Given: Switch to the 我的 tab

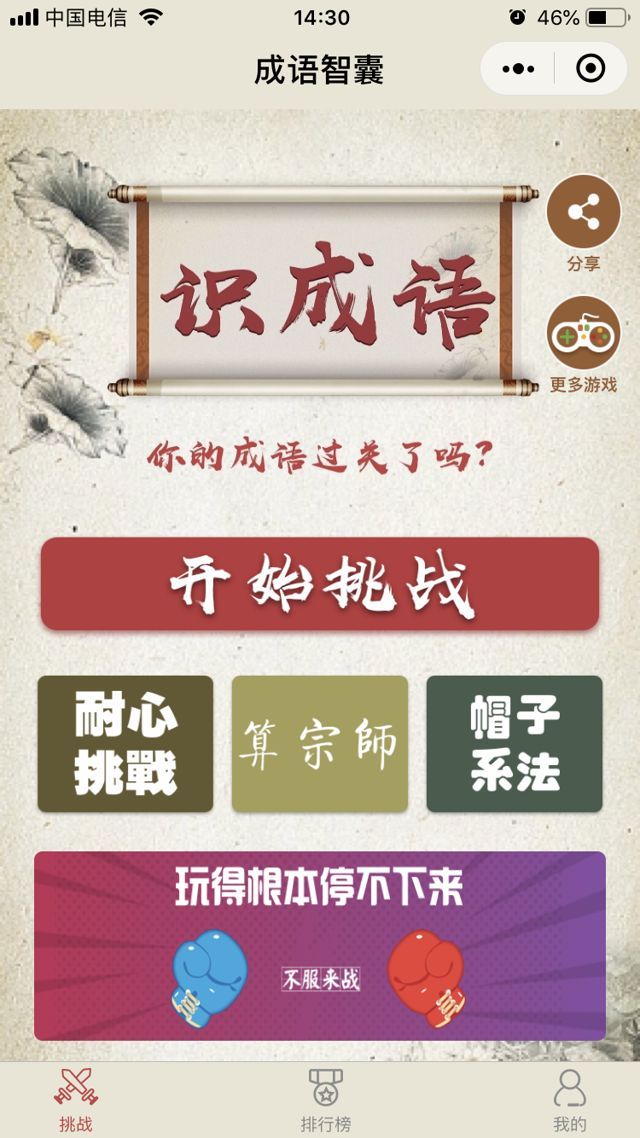Looking at the screenshot, I should coord(569,1099).
